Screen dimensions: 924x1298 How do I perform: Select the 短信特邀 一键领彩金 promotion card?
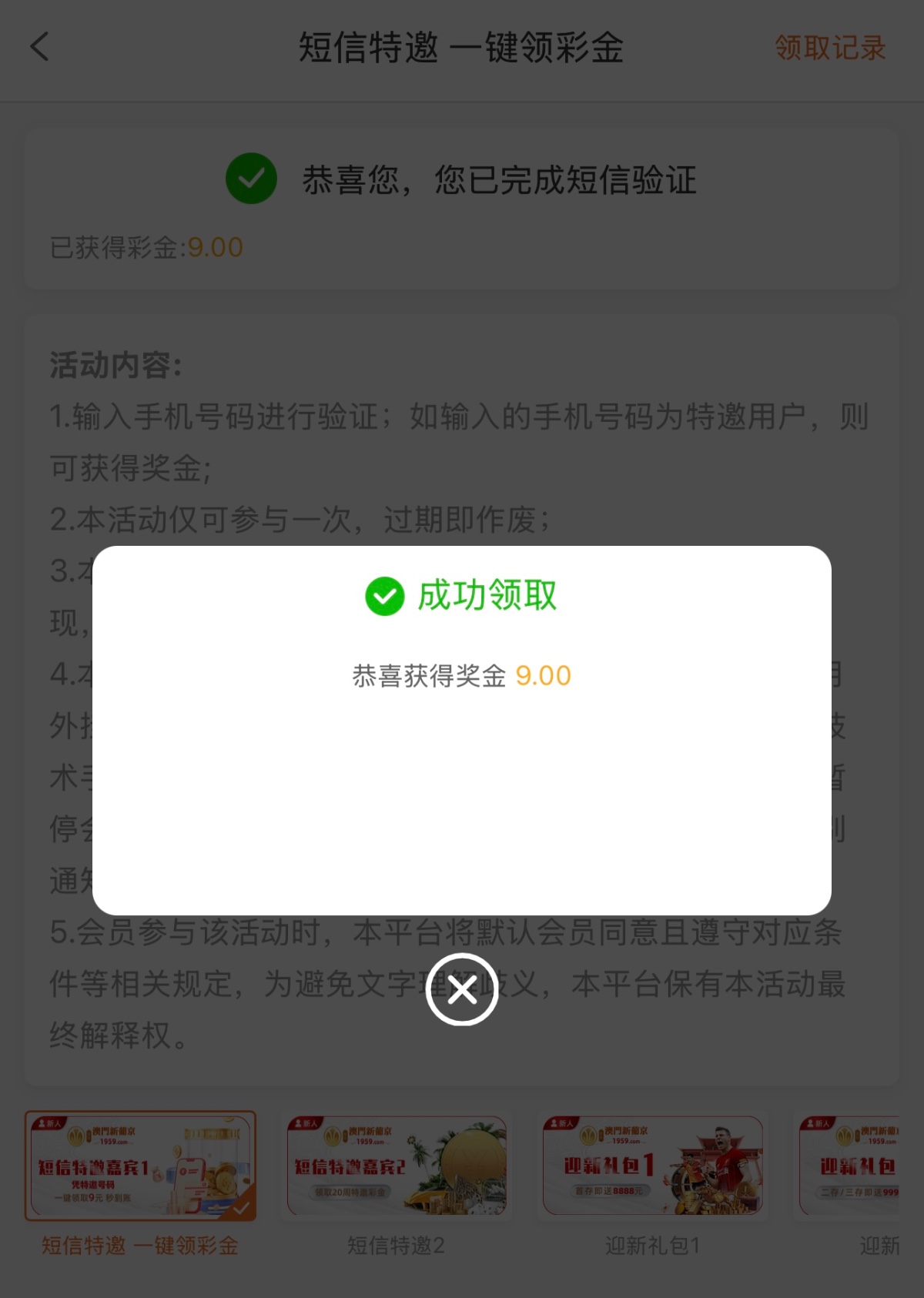coord(140,1166)
